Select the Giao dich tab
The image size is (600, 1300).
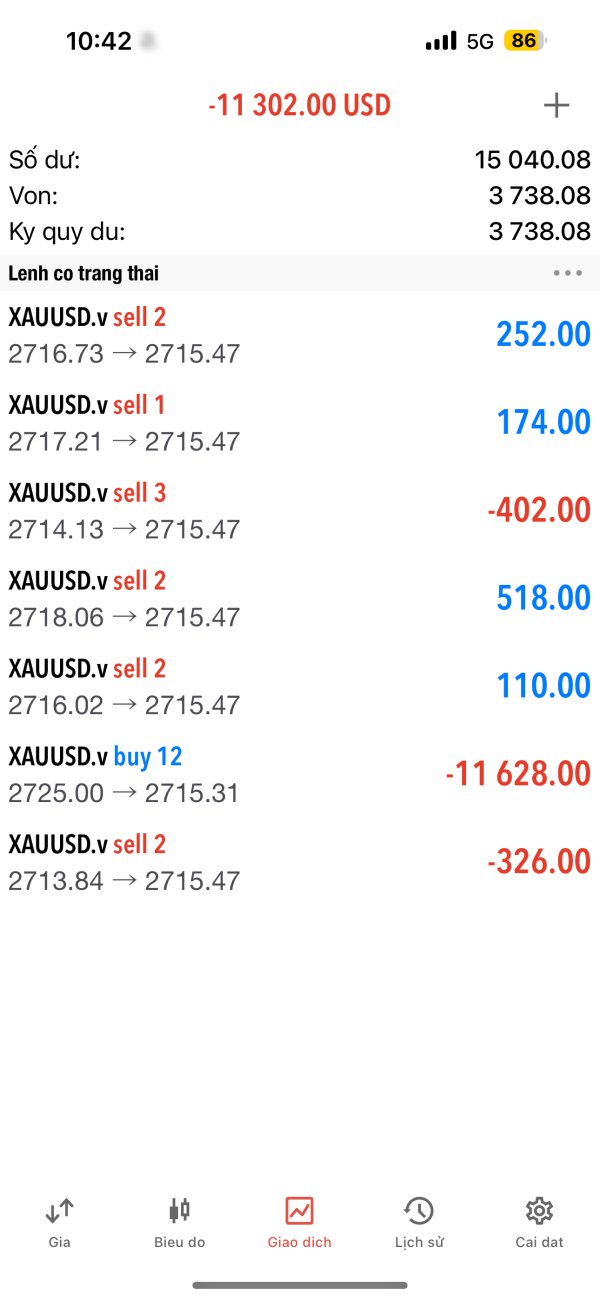tap(299, 1223)
